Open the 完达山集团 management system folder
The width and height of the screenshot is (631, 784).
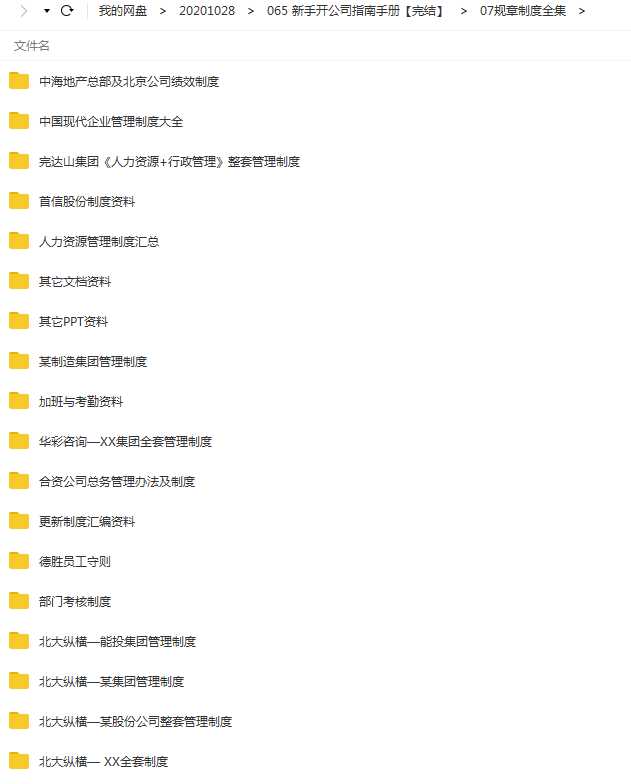click(169, 162)
